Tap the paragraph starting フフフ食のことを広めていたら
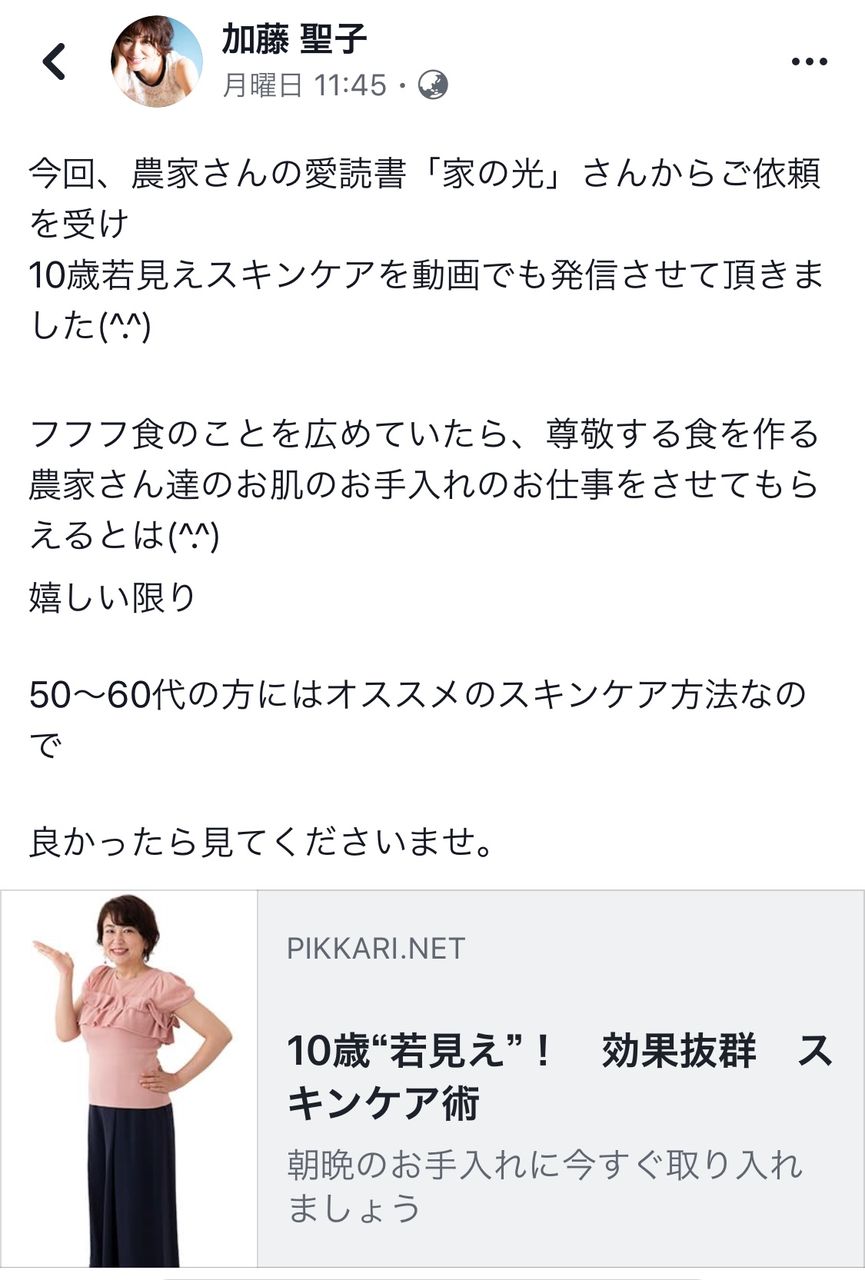This screenshot has height=1280, width=865. (430, 472)
